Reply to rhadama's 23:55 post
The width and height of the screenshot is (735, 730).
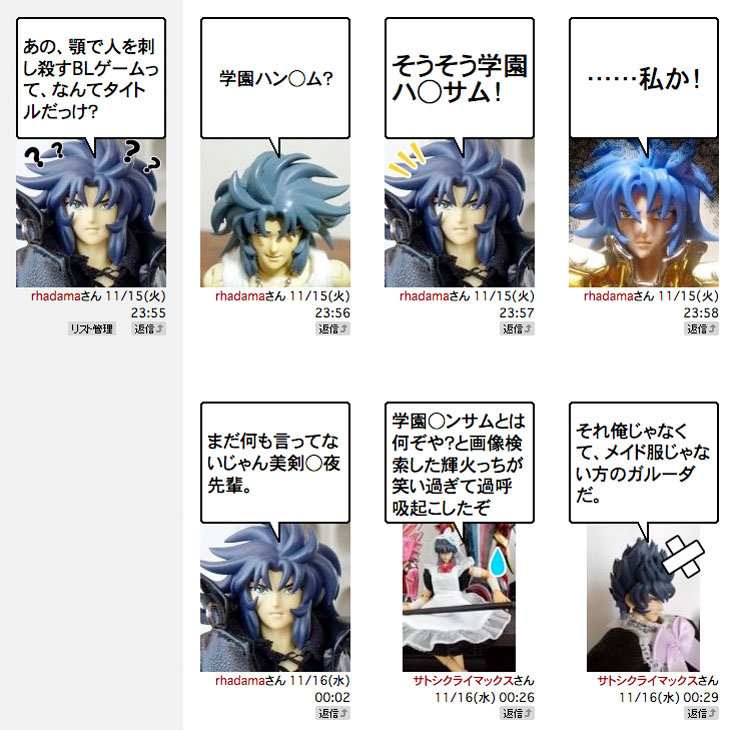[150, 328]
